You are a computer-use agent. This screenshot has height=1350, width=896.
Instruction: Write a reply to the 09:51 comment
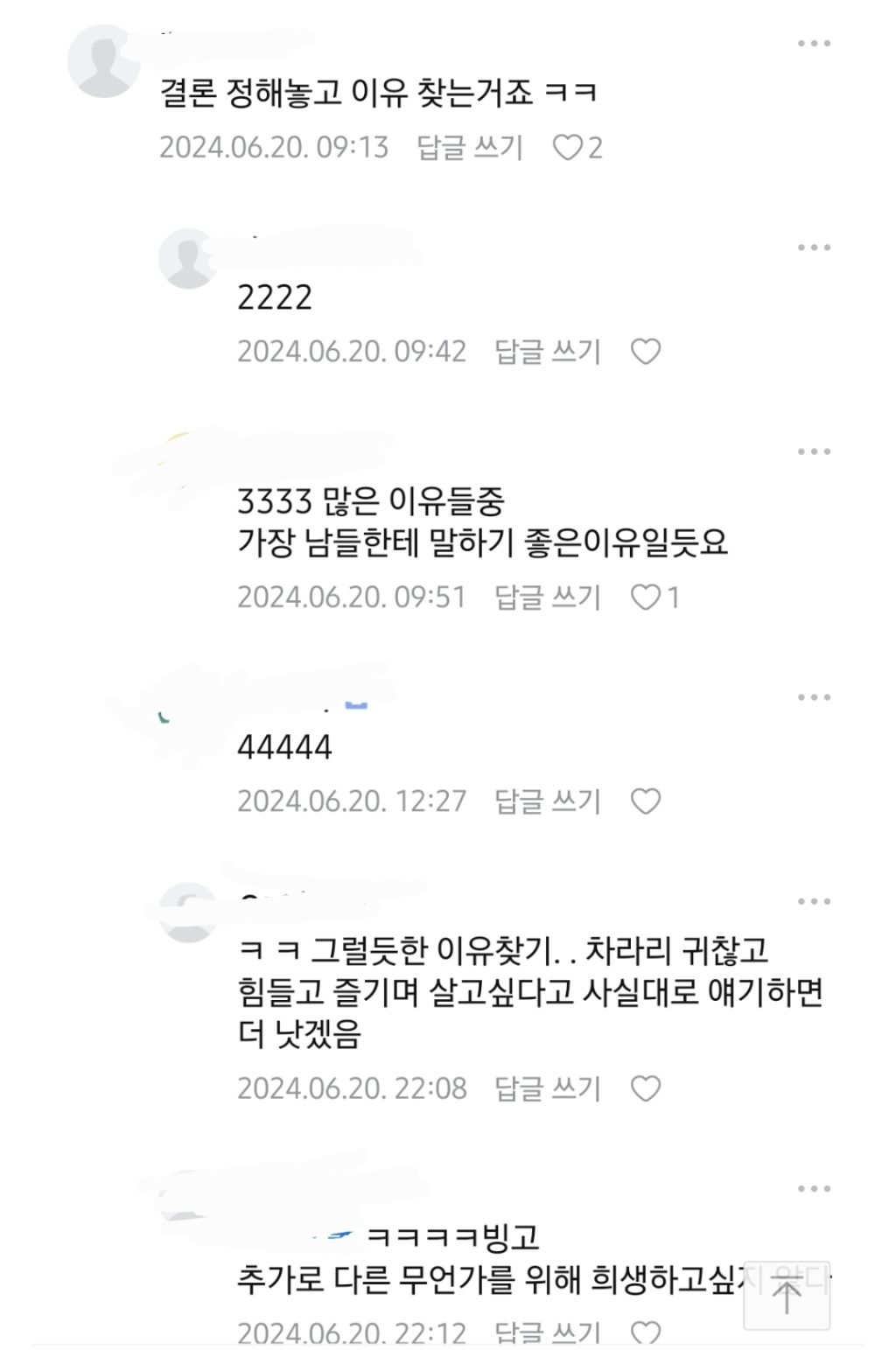click(x=548, y=598)
